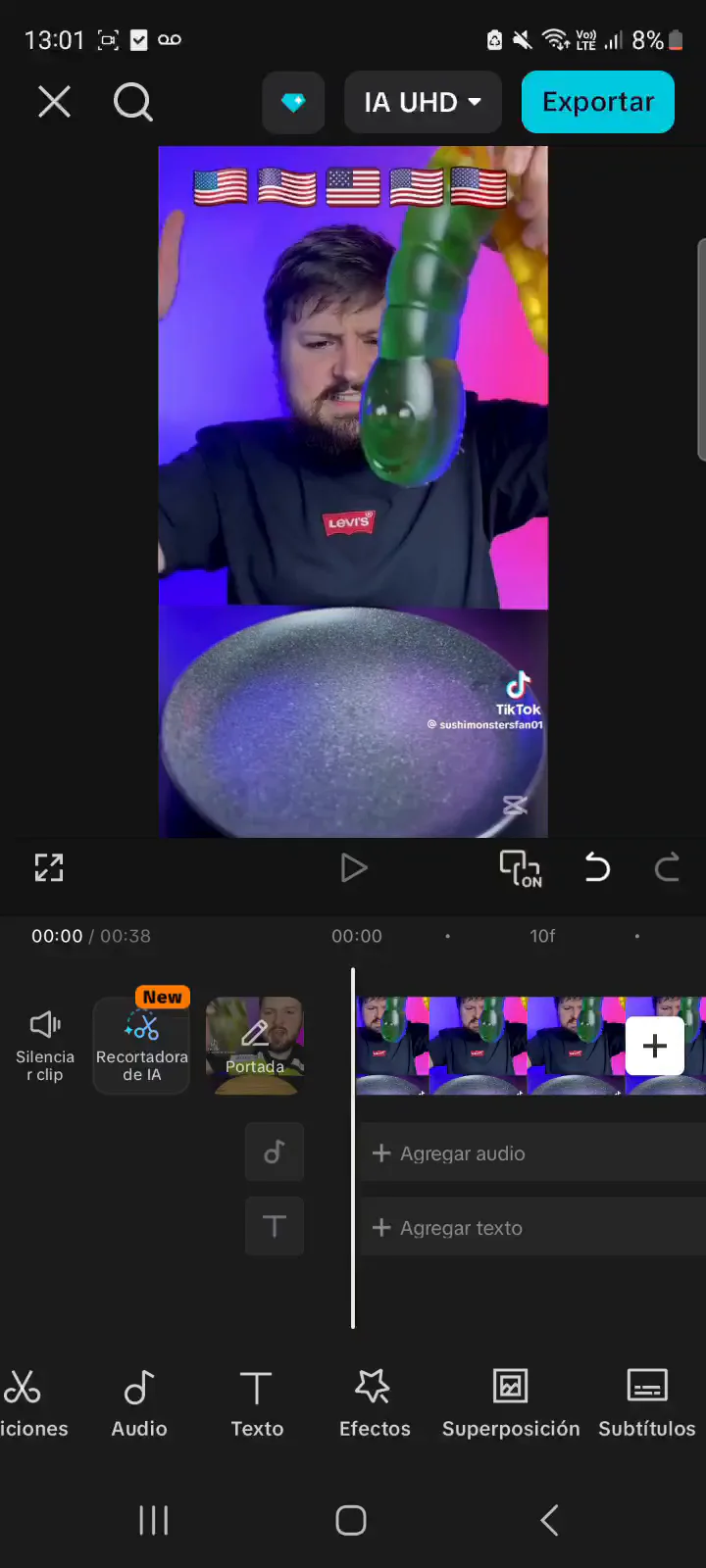706x1568 pixels.
Task: Open the Subtítulos tool
Action: pyautogui.click(x=647, y=1403)
